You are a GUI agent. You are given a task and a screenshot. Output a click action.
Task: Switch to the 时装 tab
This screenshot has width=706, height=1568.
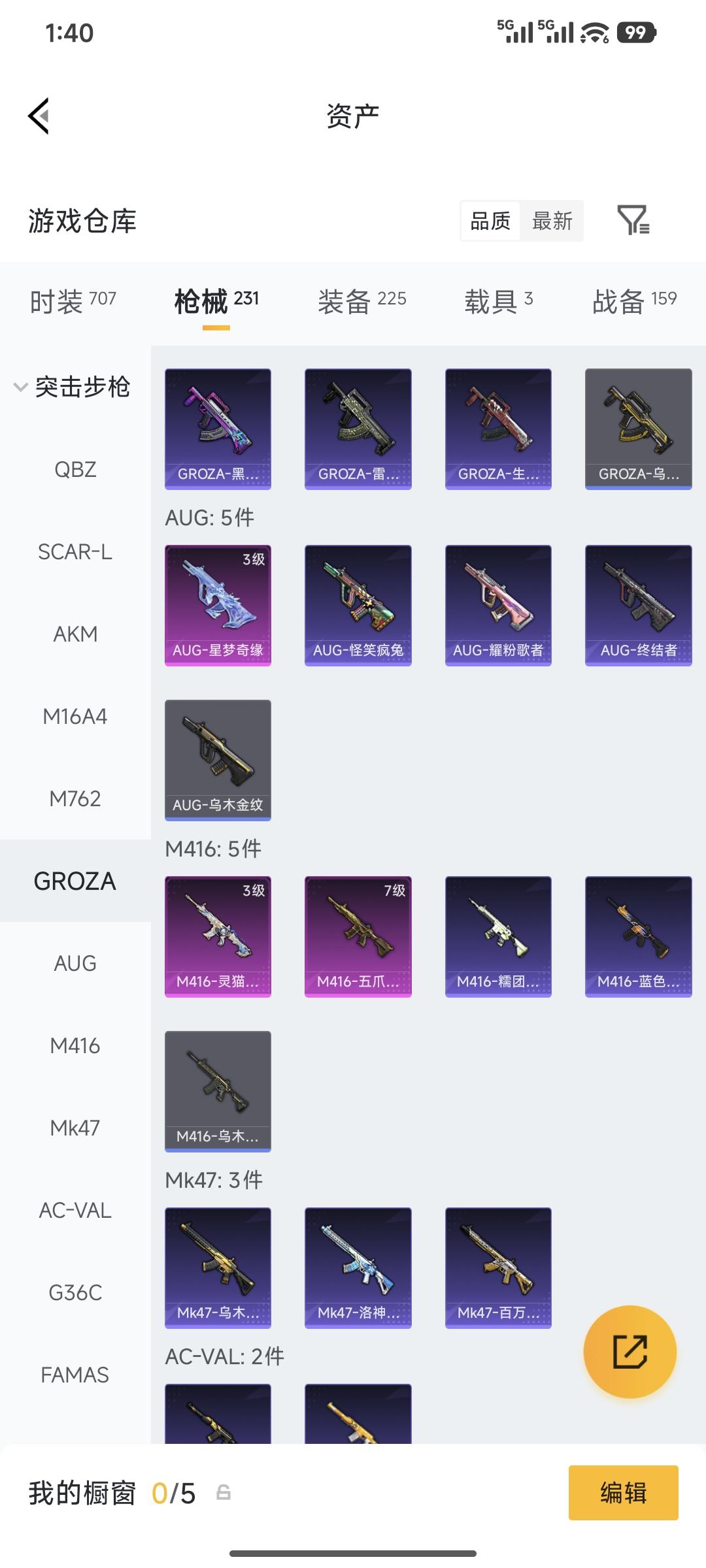(x=73, y=301)
